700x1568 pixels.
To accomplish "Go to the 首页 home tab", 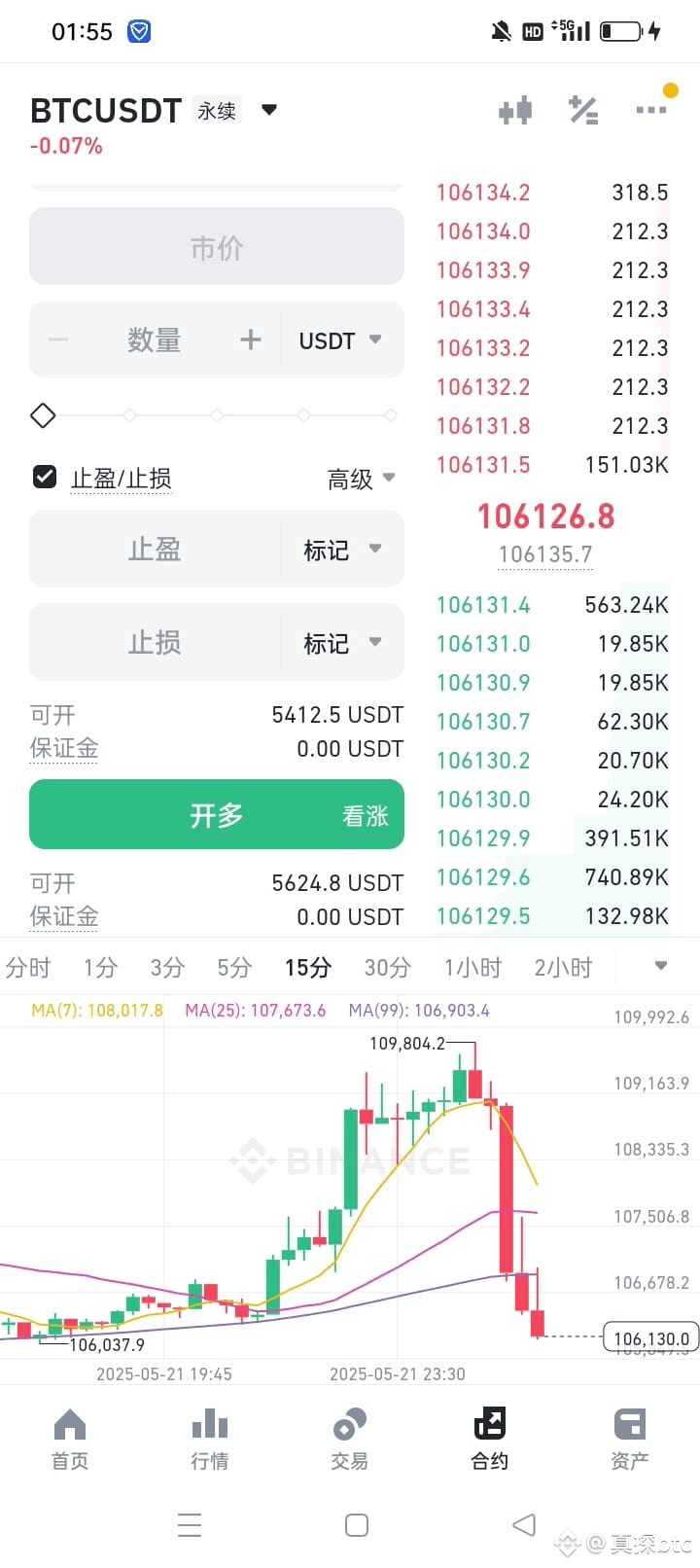I will [x=70, y=1439].
